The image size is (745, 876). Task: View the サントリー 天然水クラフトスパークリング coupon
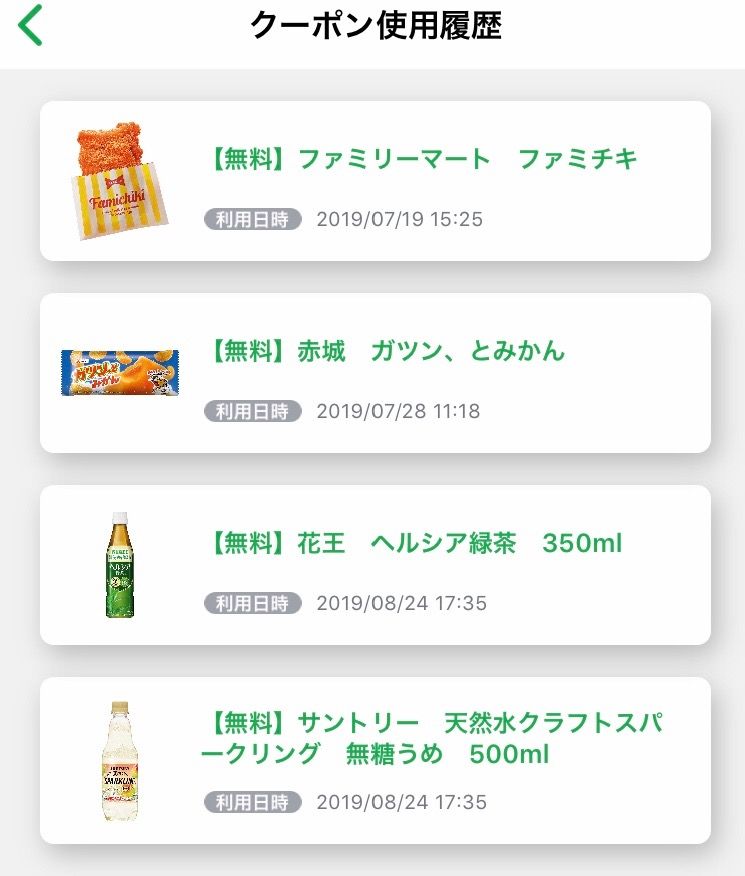point(375,760)
